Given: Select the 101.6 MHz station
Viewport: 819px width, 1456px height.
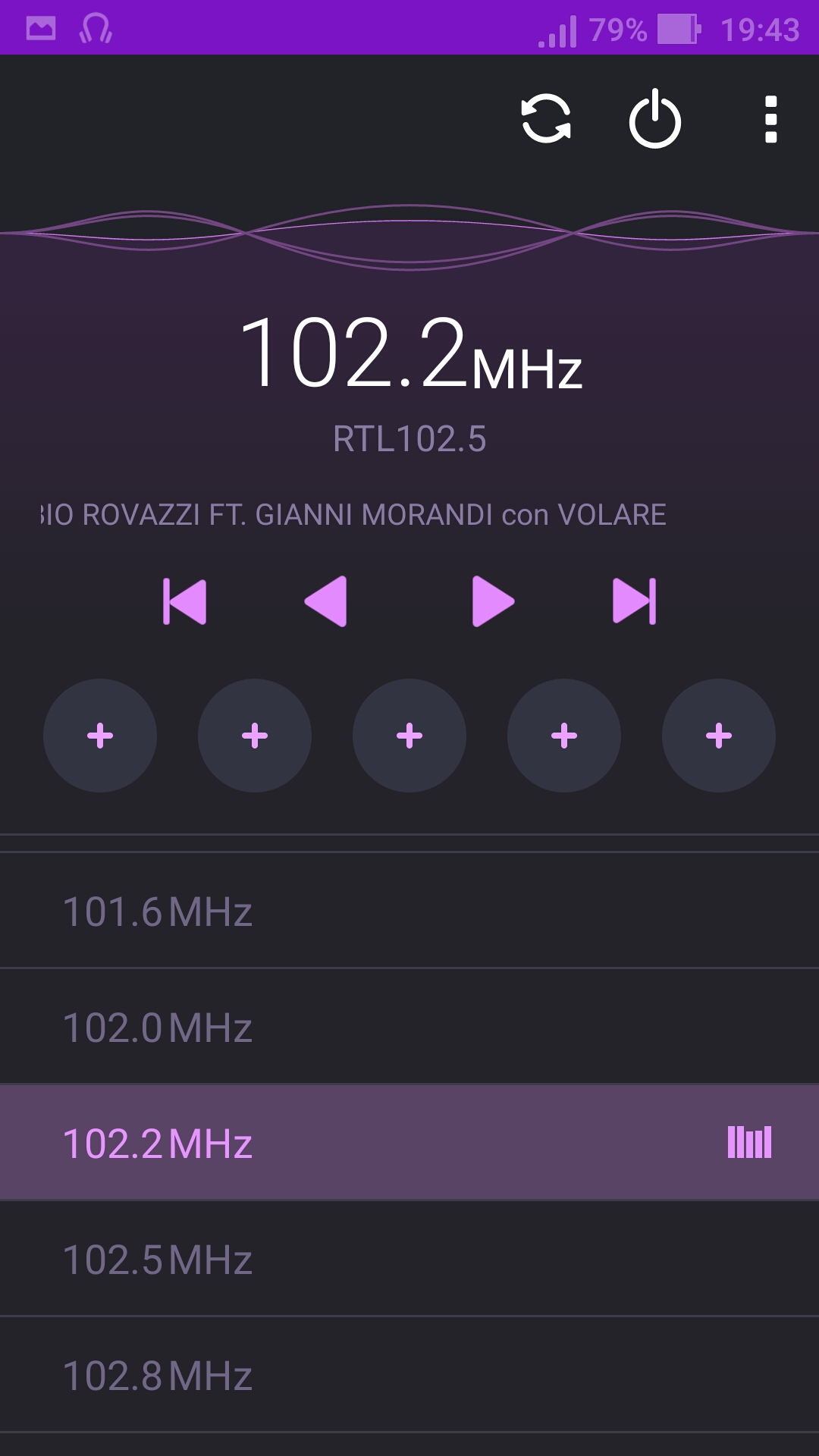Looking at the screenshot, I should pyautogui.click(x=409, y=911).
